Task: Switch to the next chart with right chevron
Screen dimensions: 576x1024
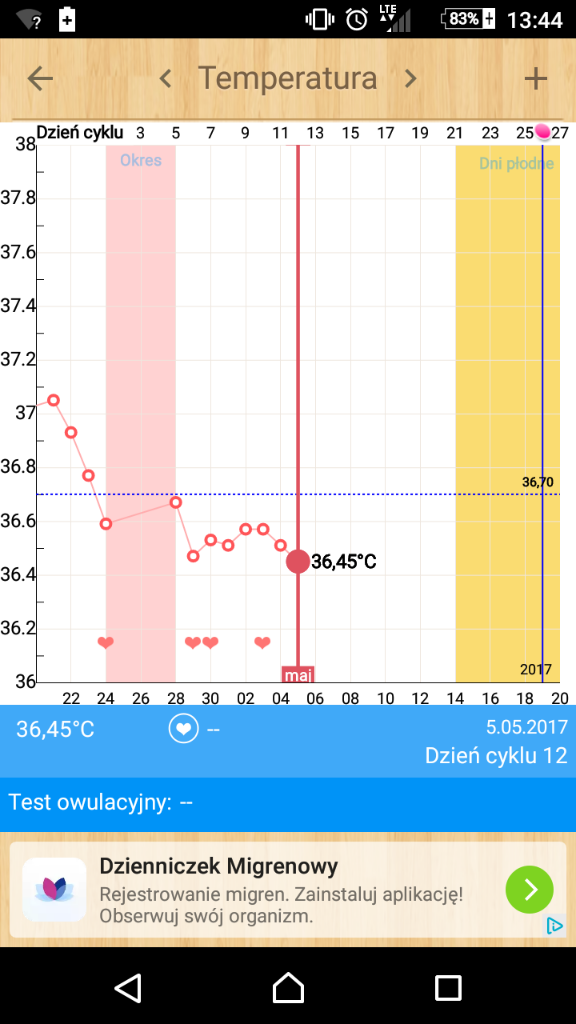Action: click(x=410, y=79)
